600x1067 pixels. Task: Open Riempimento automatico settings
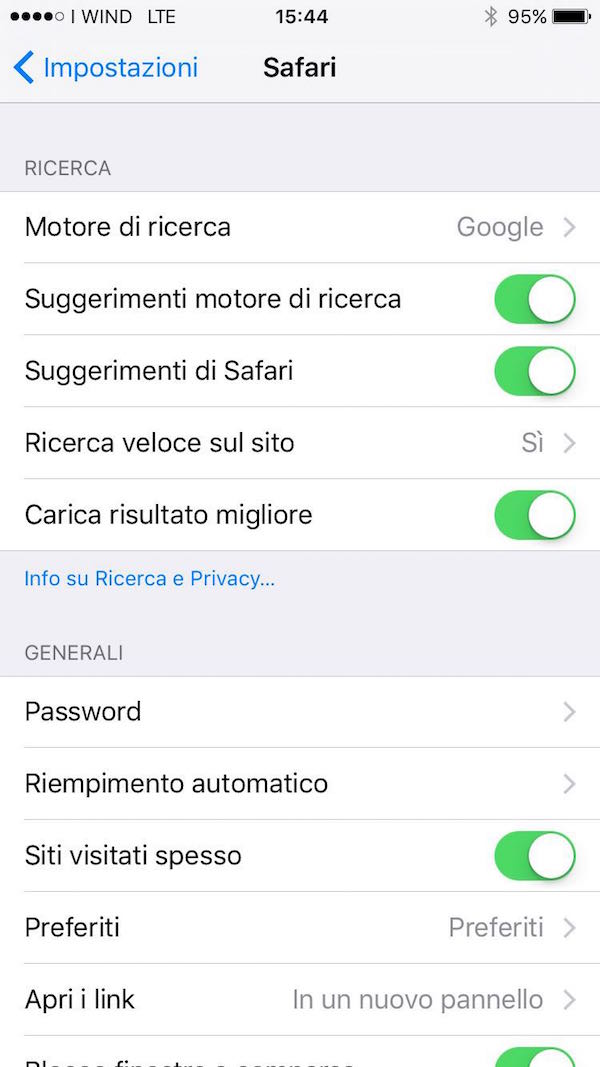pyautogui.click(x=300, y=783)
